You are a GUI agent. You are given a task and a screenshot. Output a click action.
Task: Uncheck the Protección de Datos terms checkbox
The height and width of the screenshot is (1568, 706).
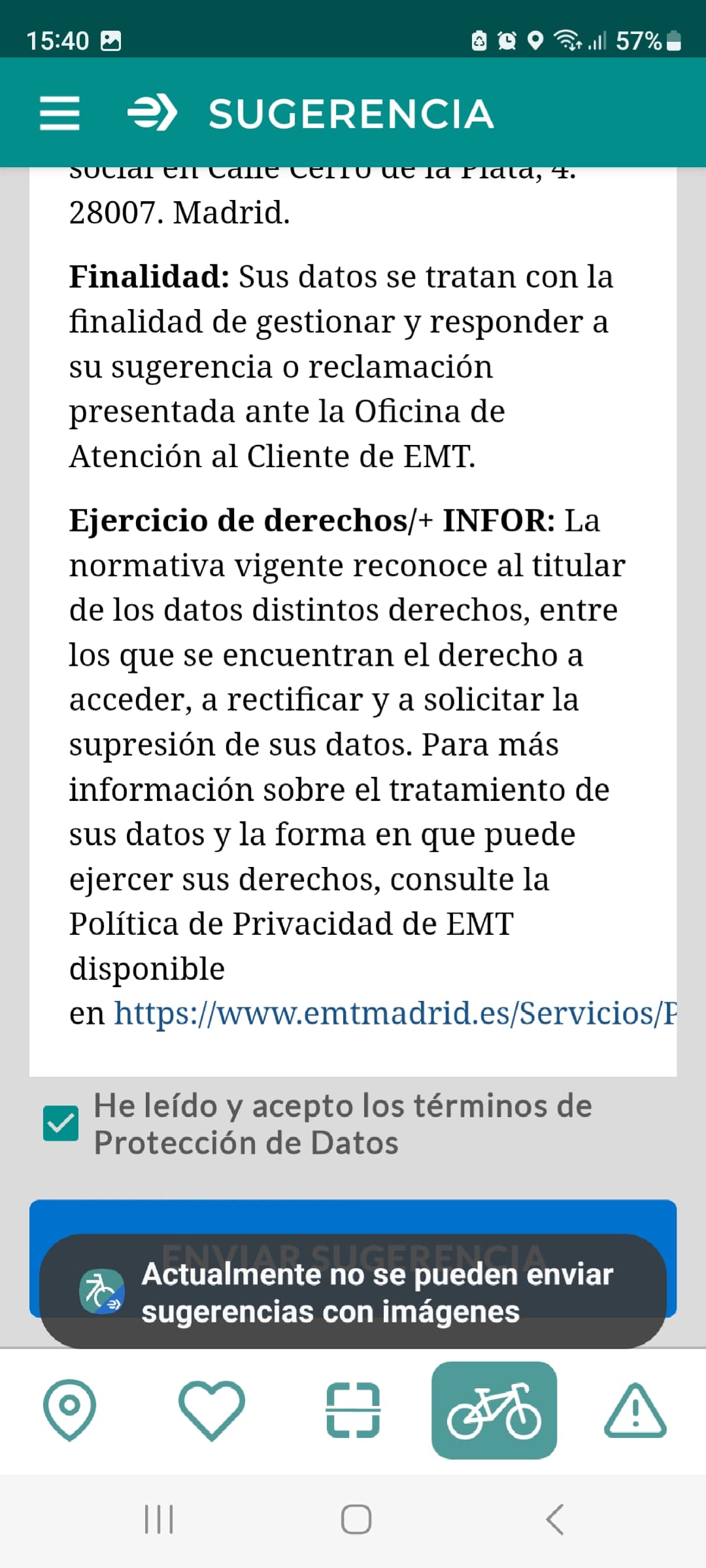61,1123
